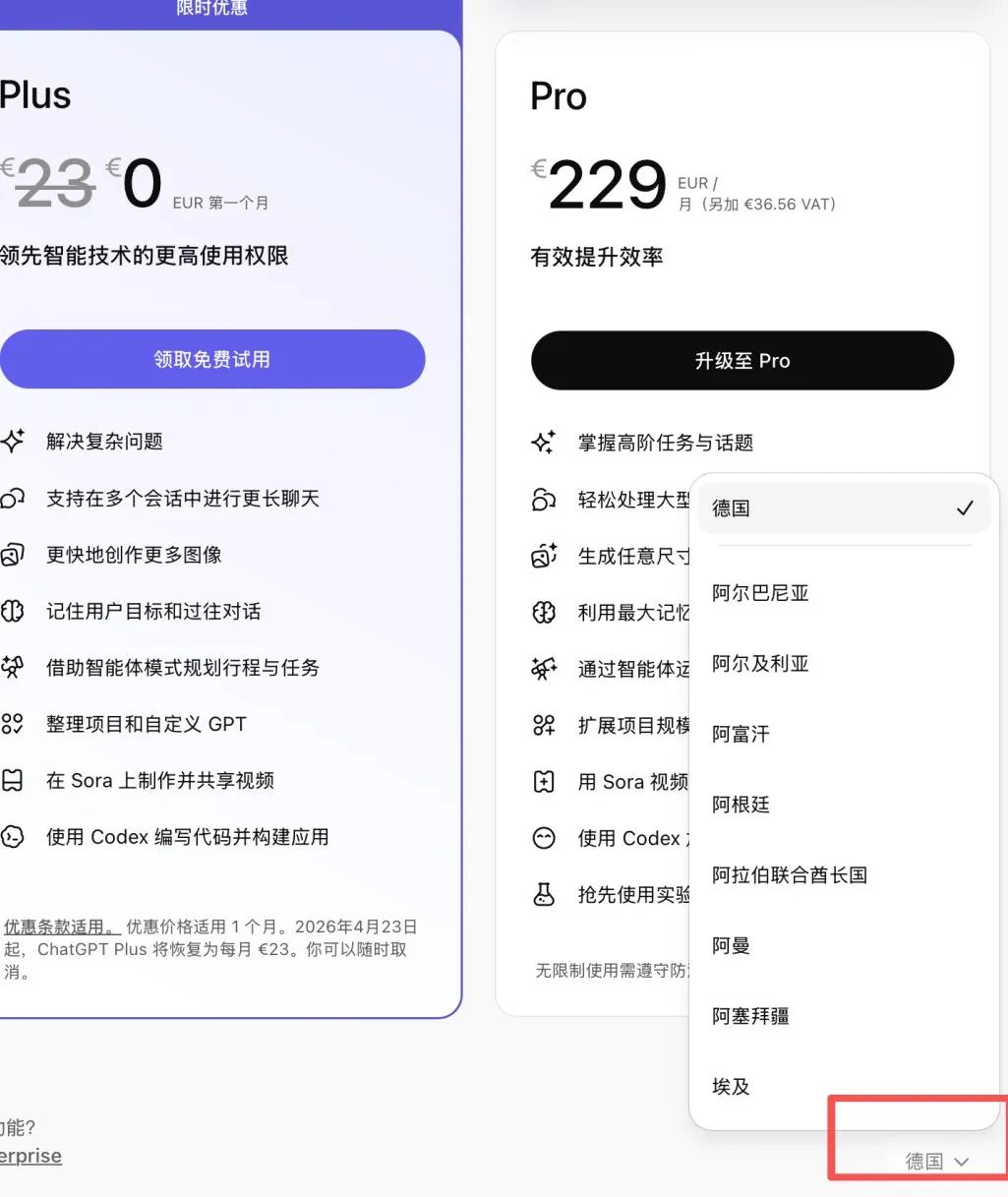Select 埃及 as country
The width and height of the screenshot is (1008, 1197).
pos(732,1087)
